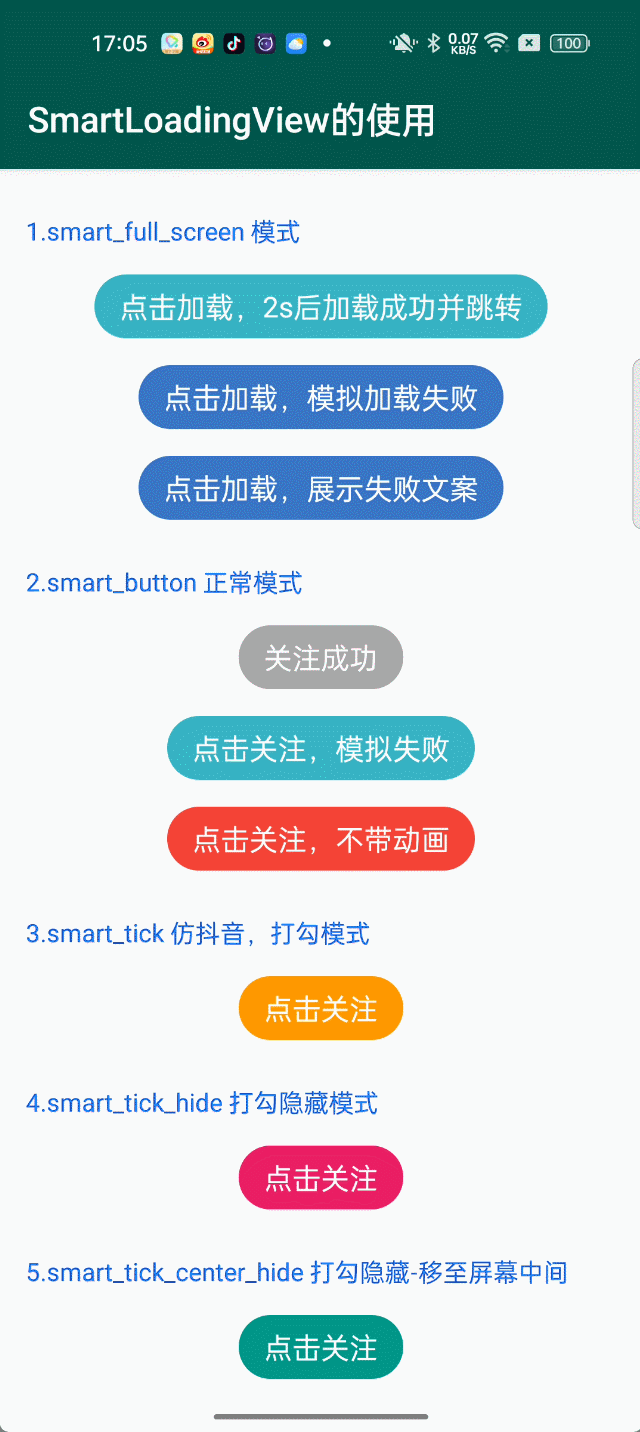Screen dimensions: 640x1432
Task: Tap pink '点击关注' under smart_tick_hide
Action: [x=320, y=1178]
